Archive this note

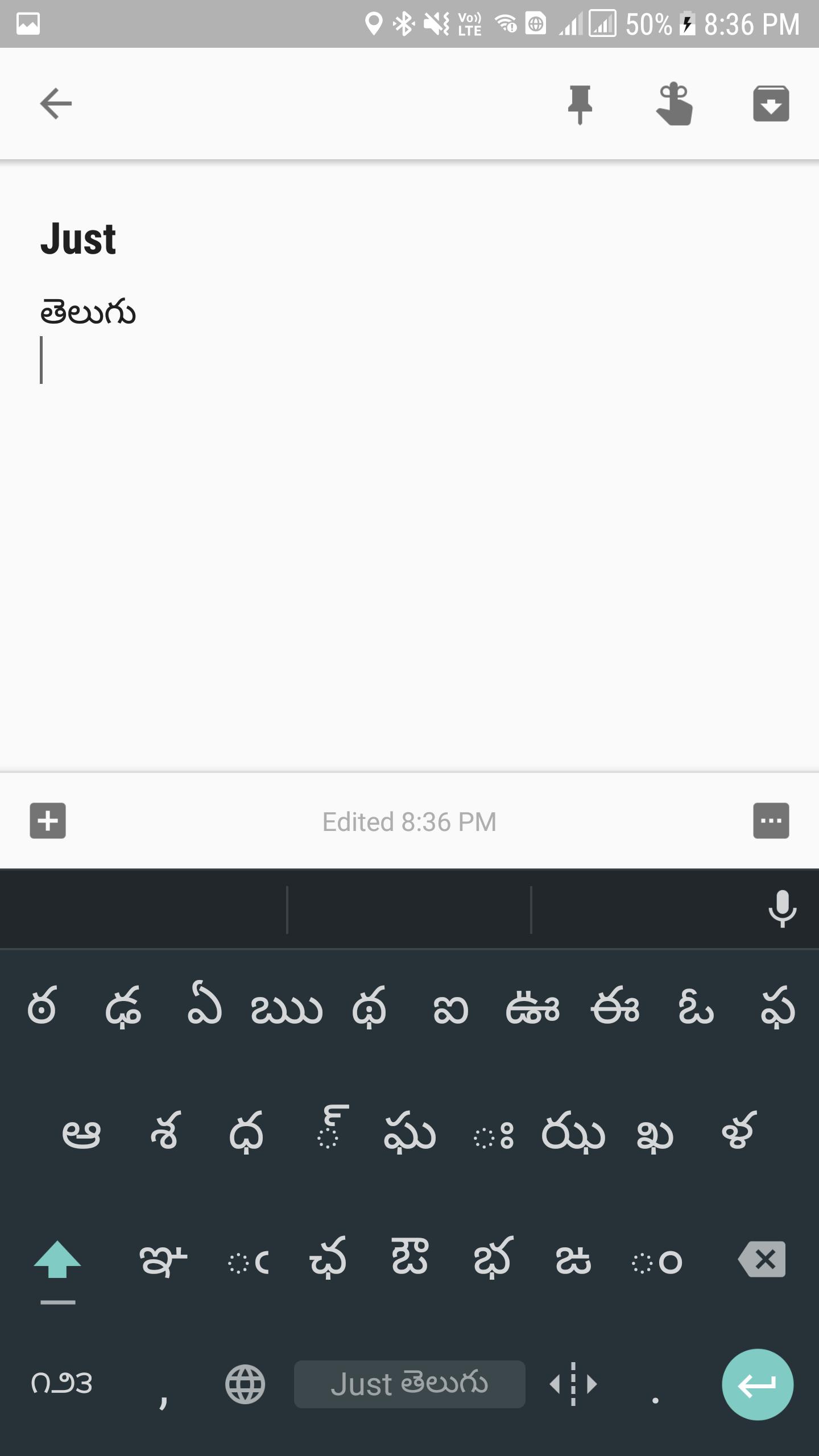tap(771, 104)
